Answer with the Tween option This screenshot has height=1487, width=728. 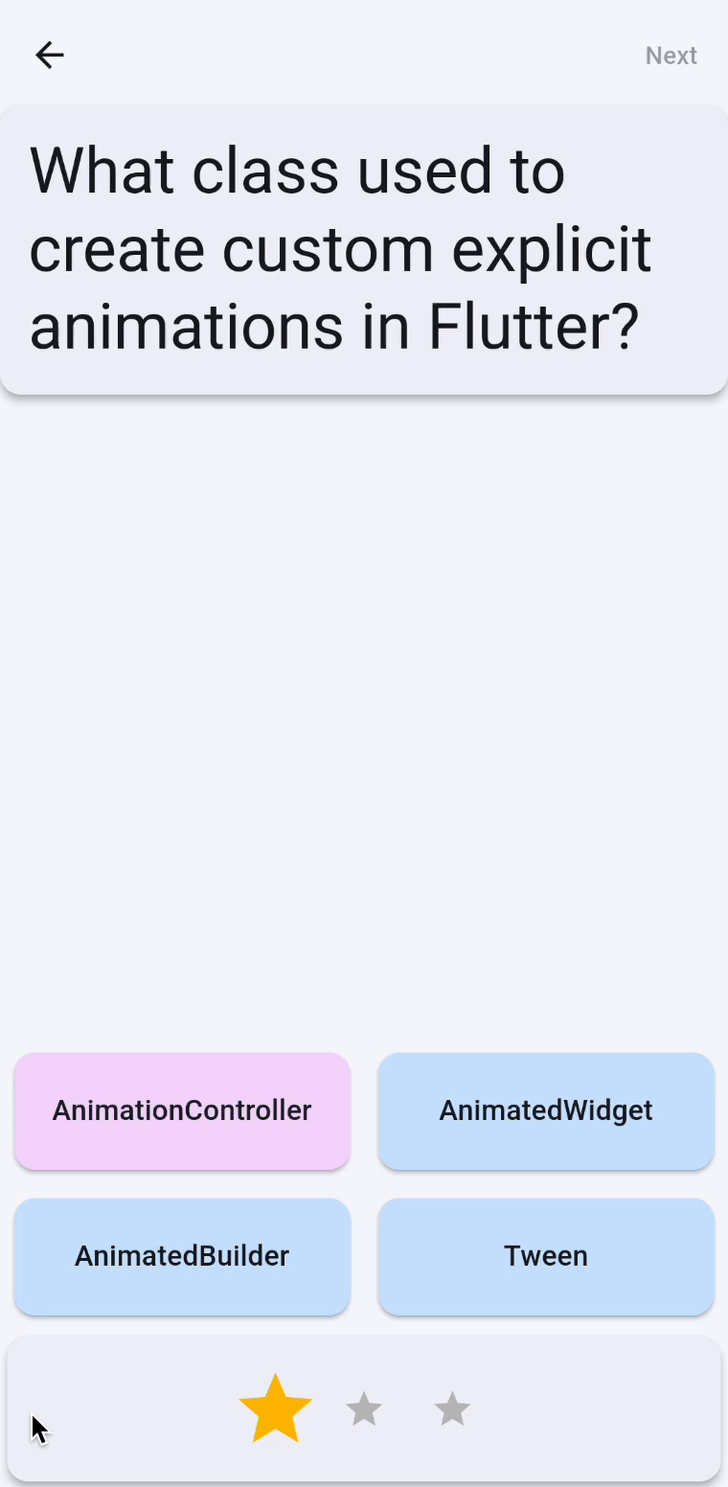tap(546, 1256)
